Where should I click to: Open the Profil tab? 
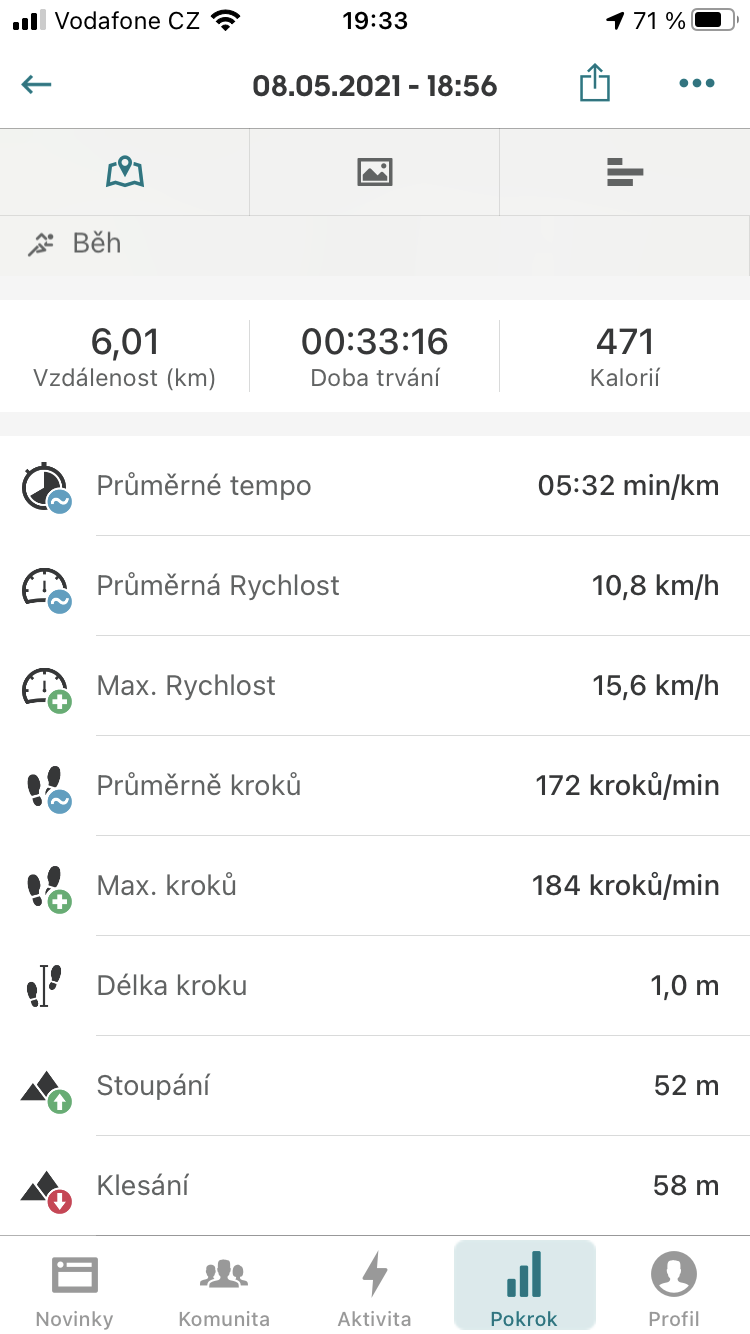click(x=674, y=1289)
